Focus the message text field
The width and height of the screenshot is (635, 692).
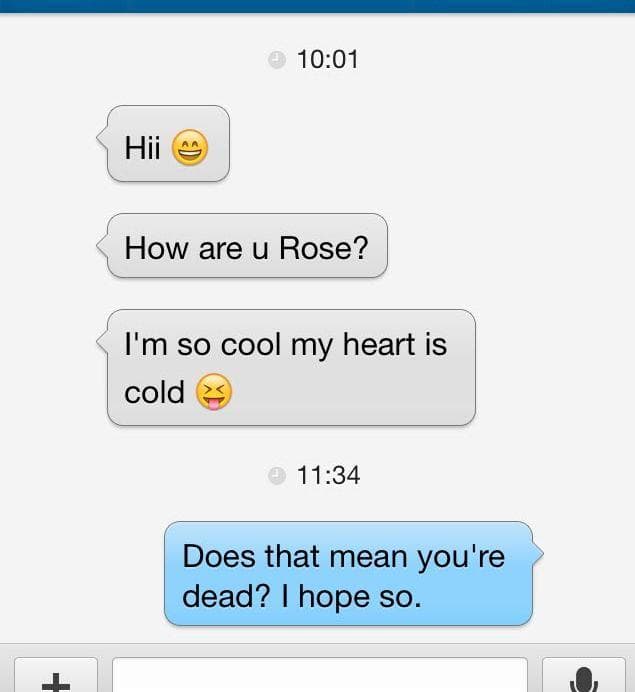point(319,676)
